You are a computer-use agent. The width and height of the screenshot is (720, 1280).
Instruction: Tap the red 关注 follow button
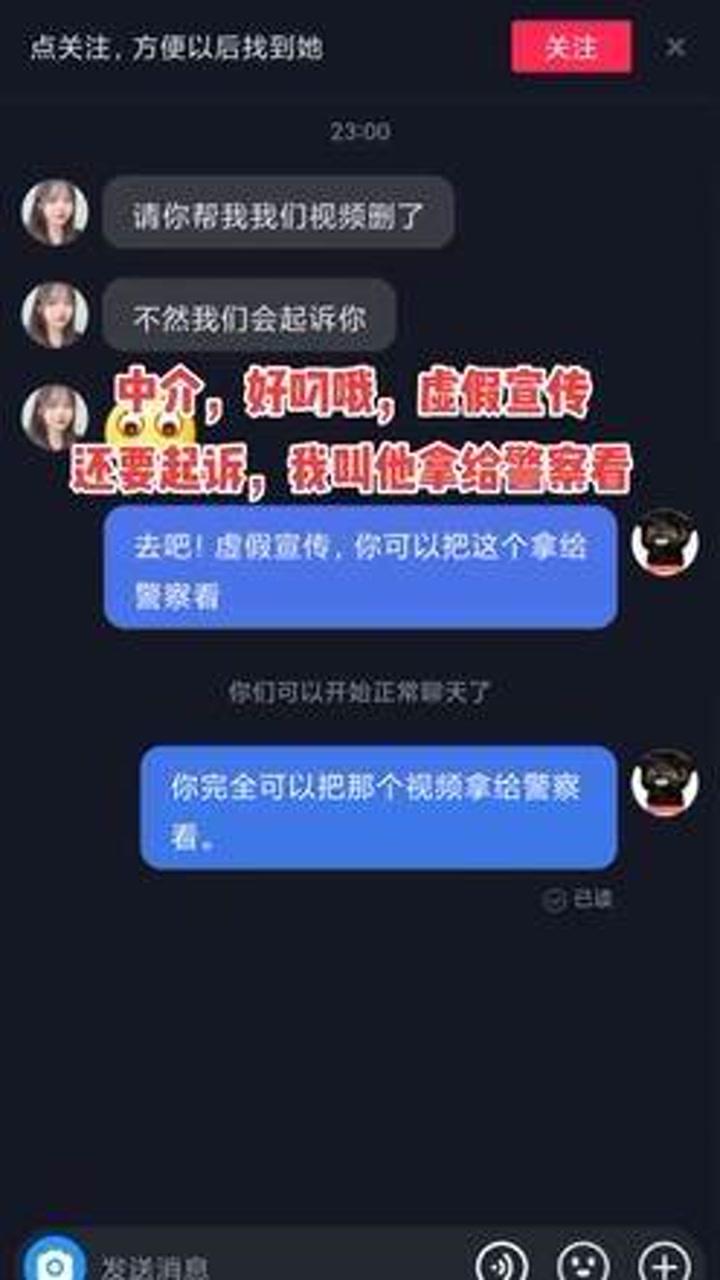tap(571, 47)
